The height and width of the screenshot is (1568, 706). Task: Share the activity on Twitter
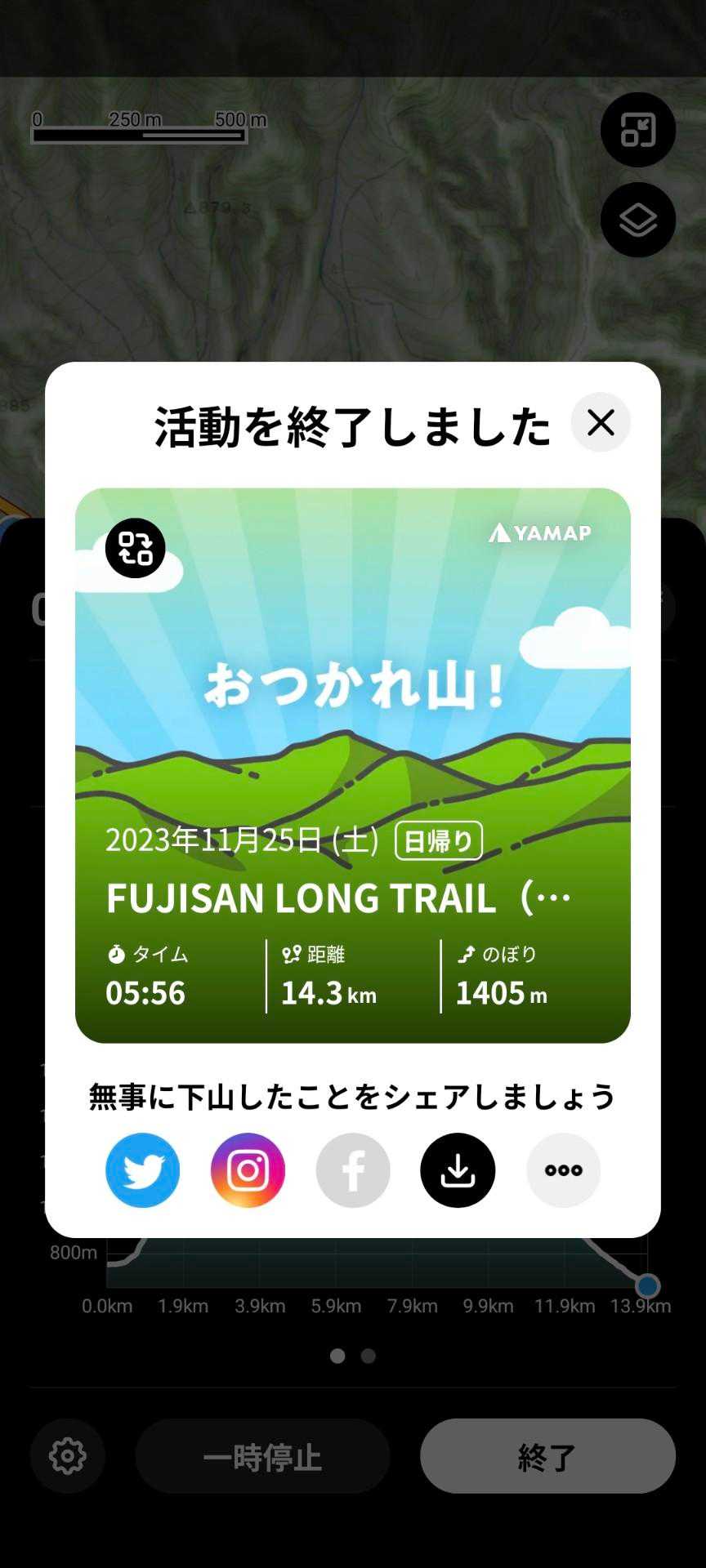point(143,1170)
